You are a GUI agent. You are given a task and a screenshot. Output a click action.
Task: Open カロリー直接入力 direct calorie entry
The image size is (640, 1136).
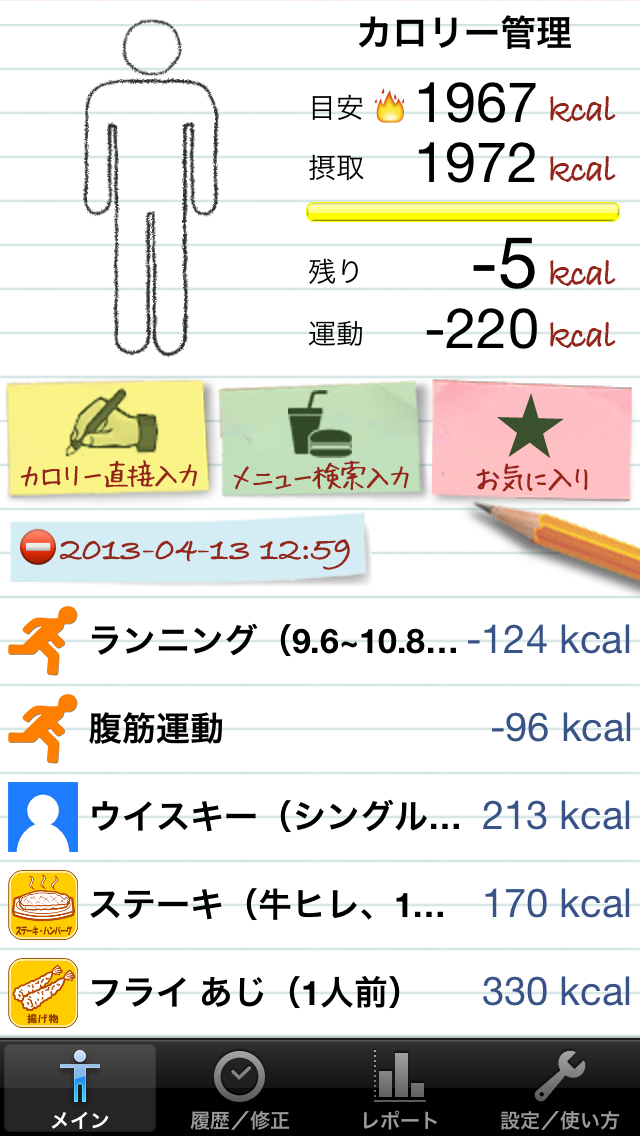pyautogui.click(x=108, y=439)
